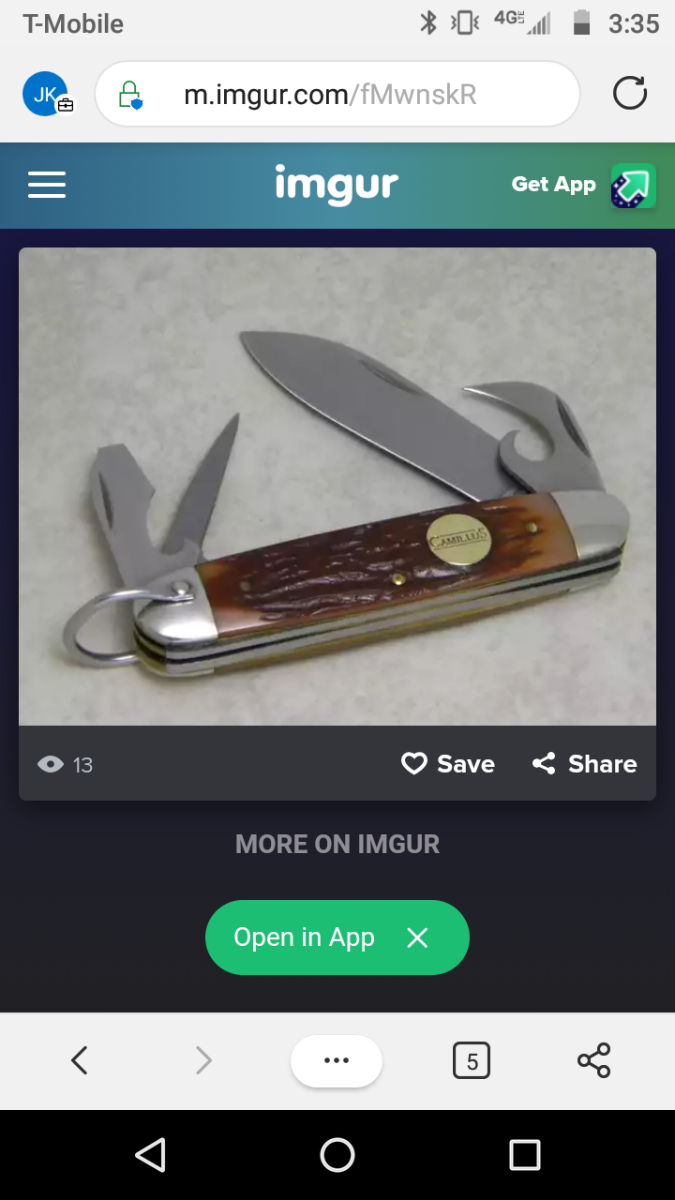
Task: Tap the m.imgur.com address bar
Action: [x=337, y=94]
